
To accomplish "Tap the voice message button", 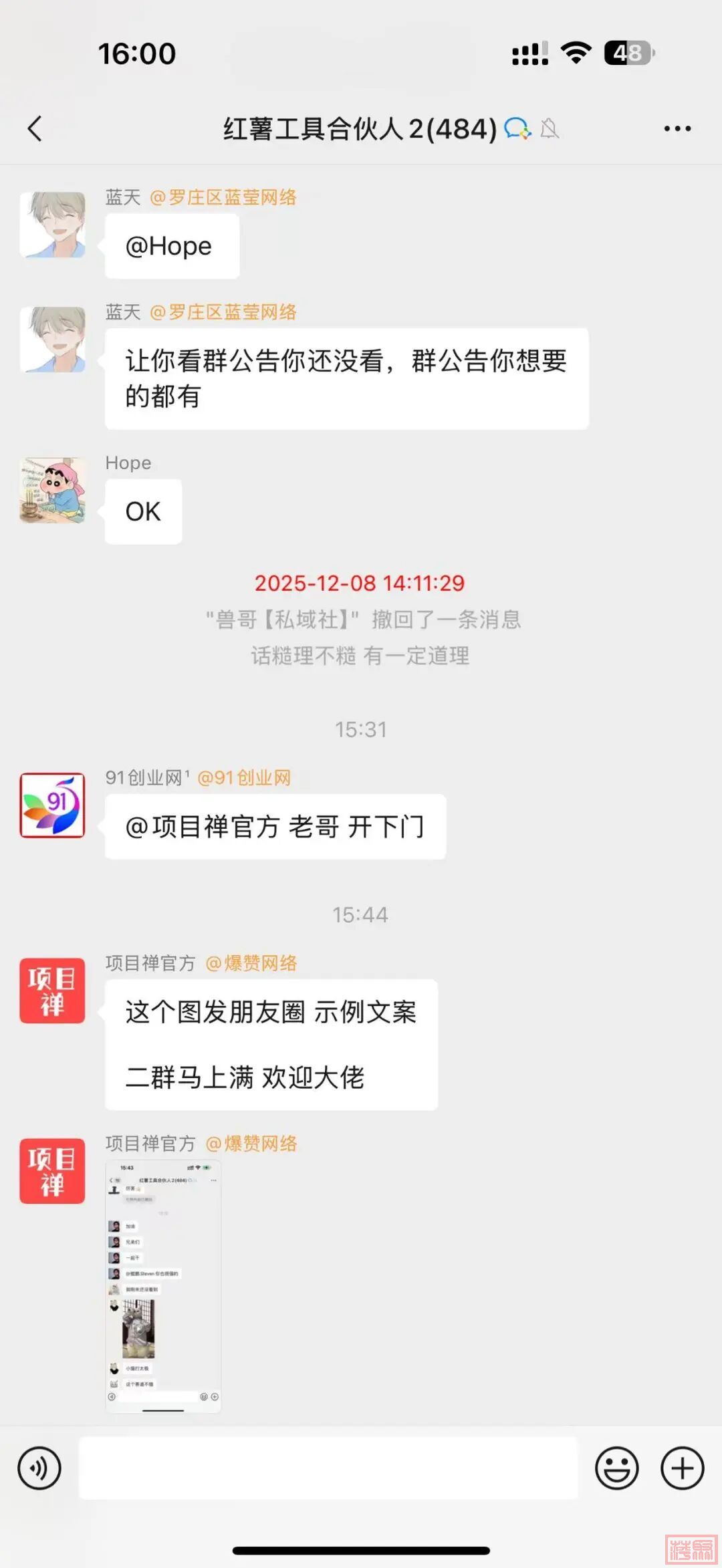I will (39, 1468).
